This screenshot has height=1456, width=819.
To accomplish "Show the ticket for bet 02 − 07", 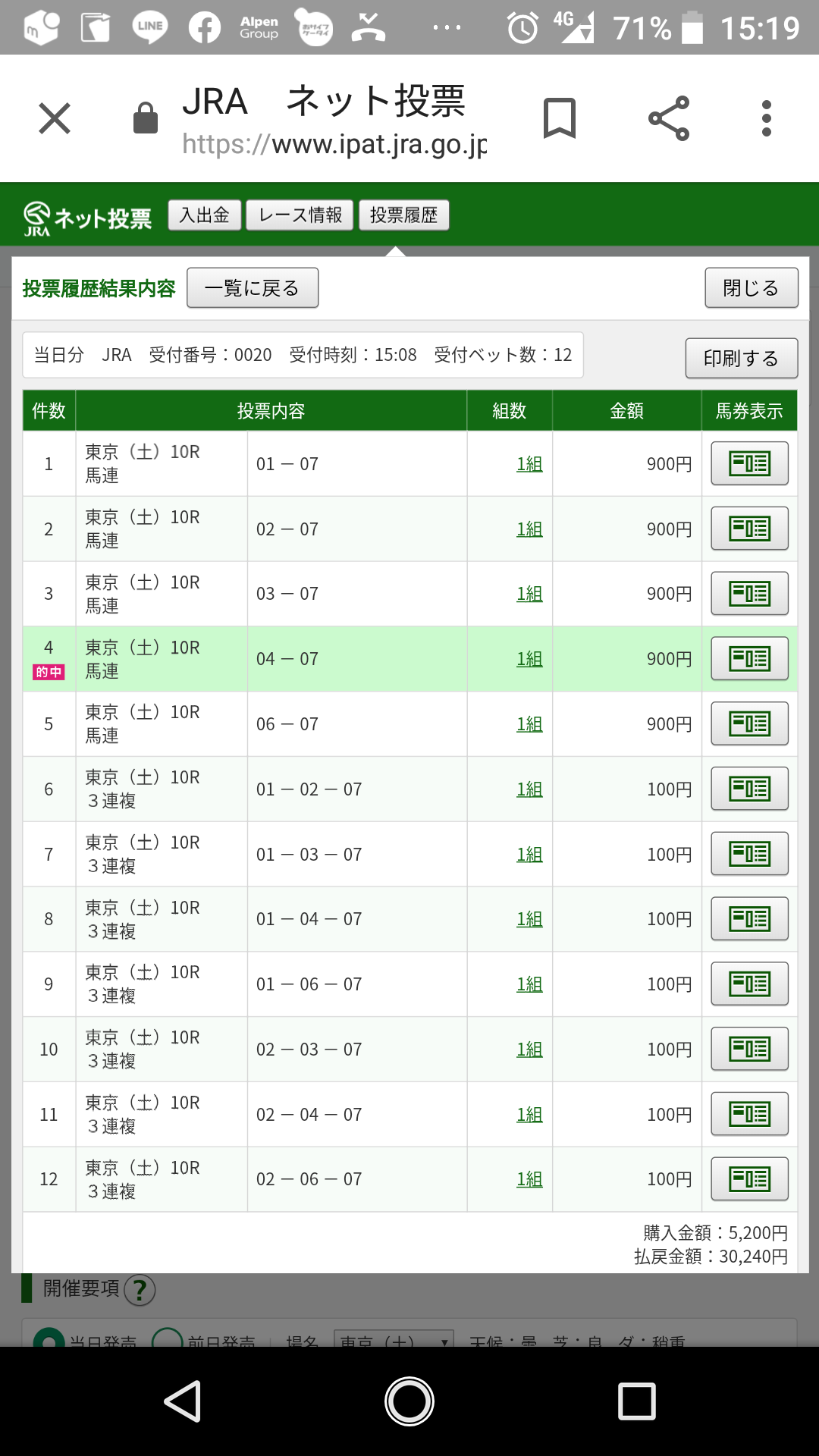I will (749, 529).
